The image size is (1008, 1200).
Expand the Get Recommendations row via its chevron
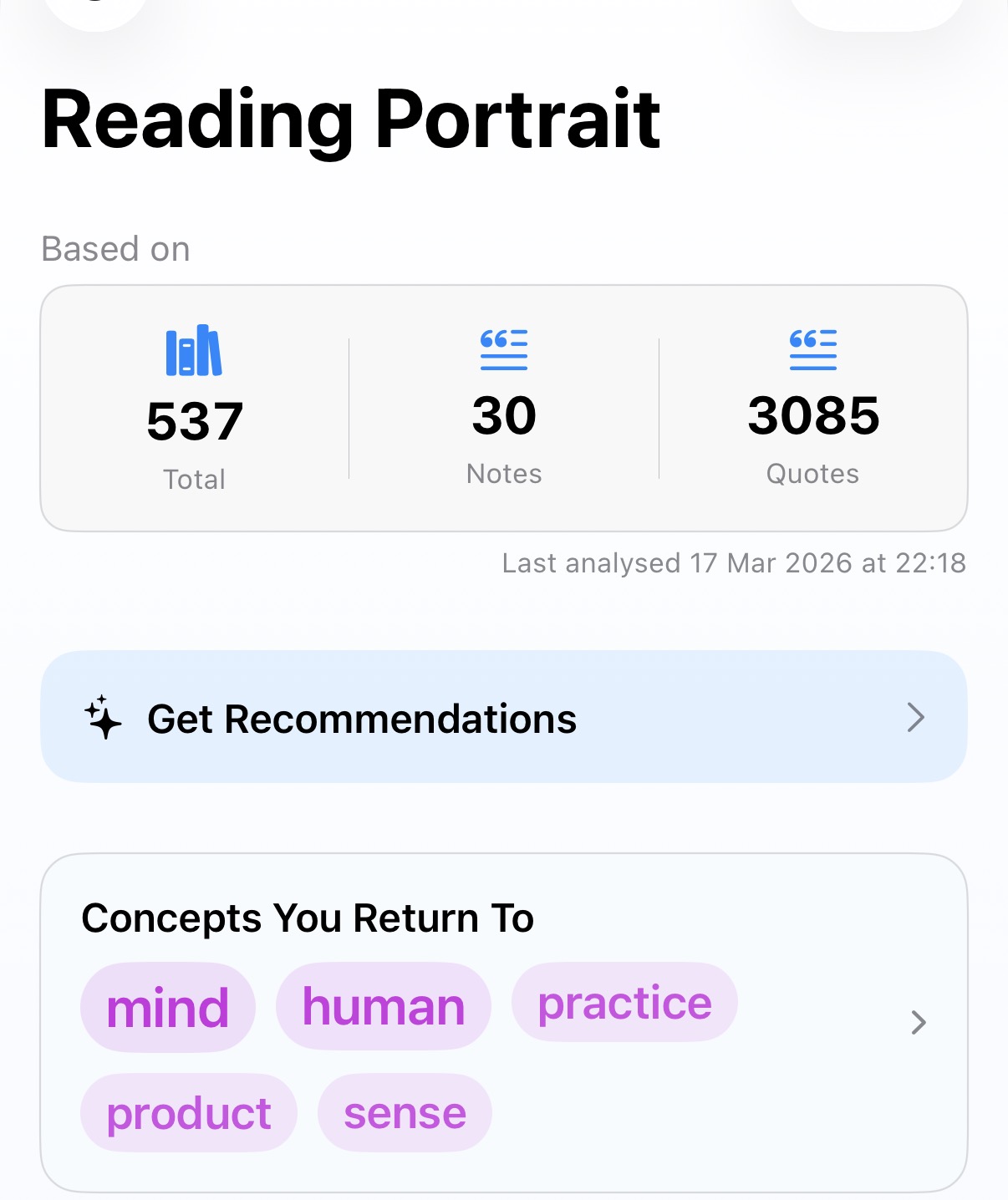click(917, 719)
